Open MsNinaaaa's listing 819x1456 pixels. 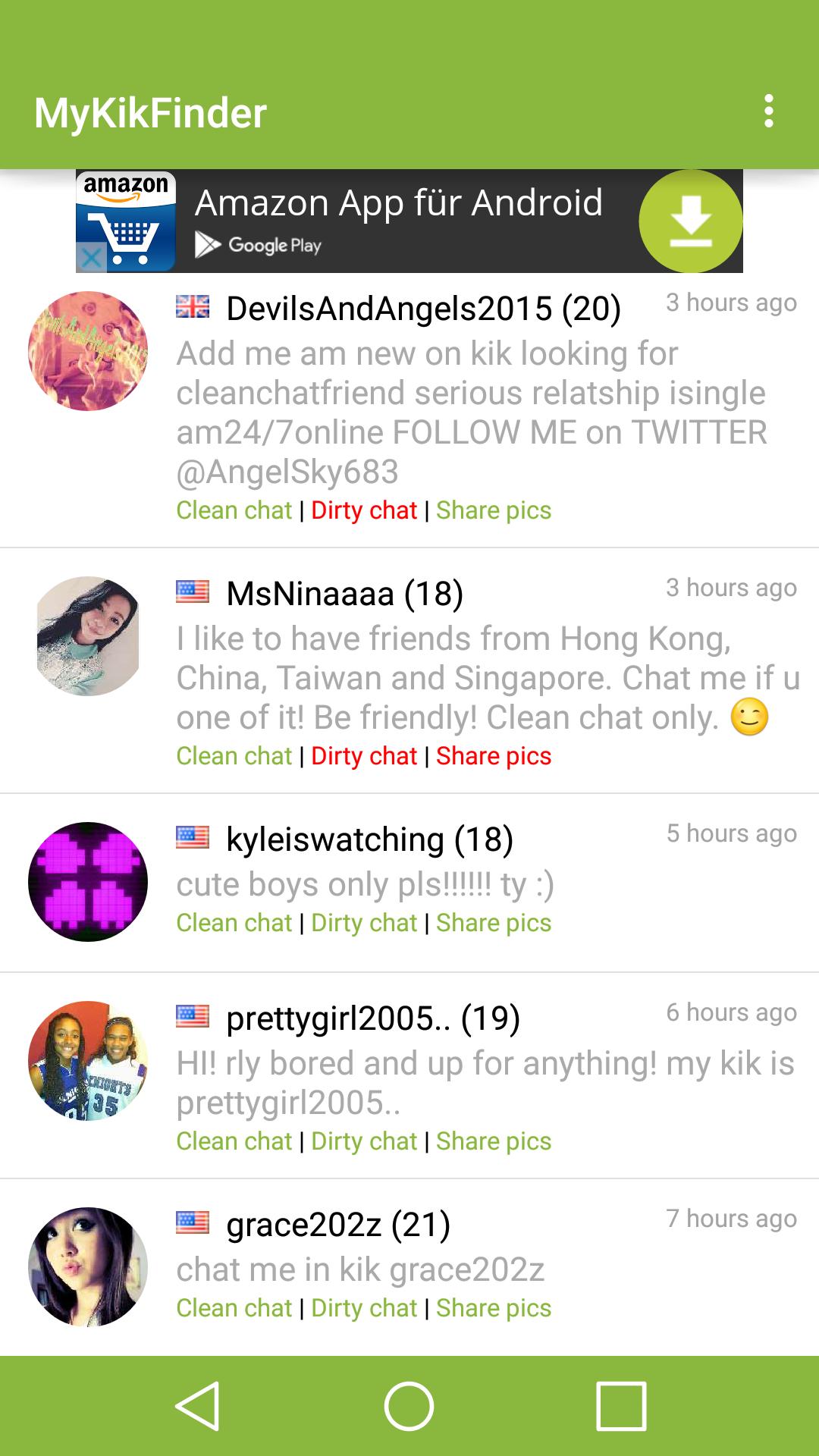pos(345,594)
